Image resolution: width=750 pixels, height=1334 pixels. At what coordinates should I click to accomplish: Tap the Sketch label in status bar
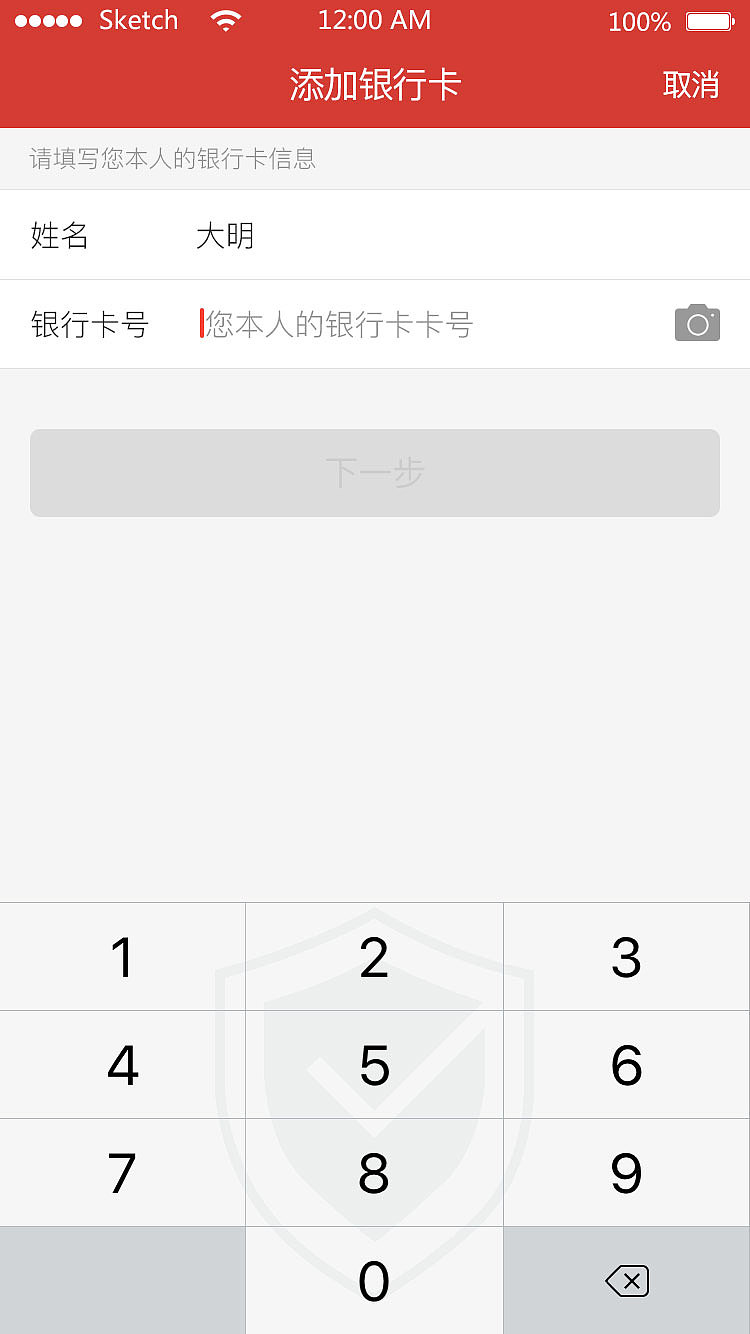point(138,19)
